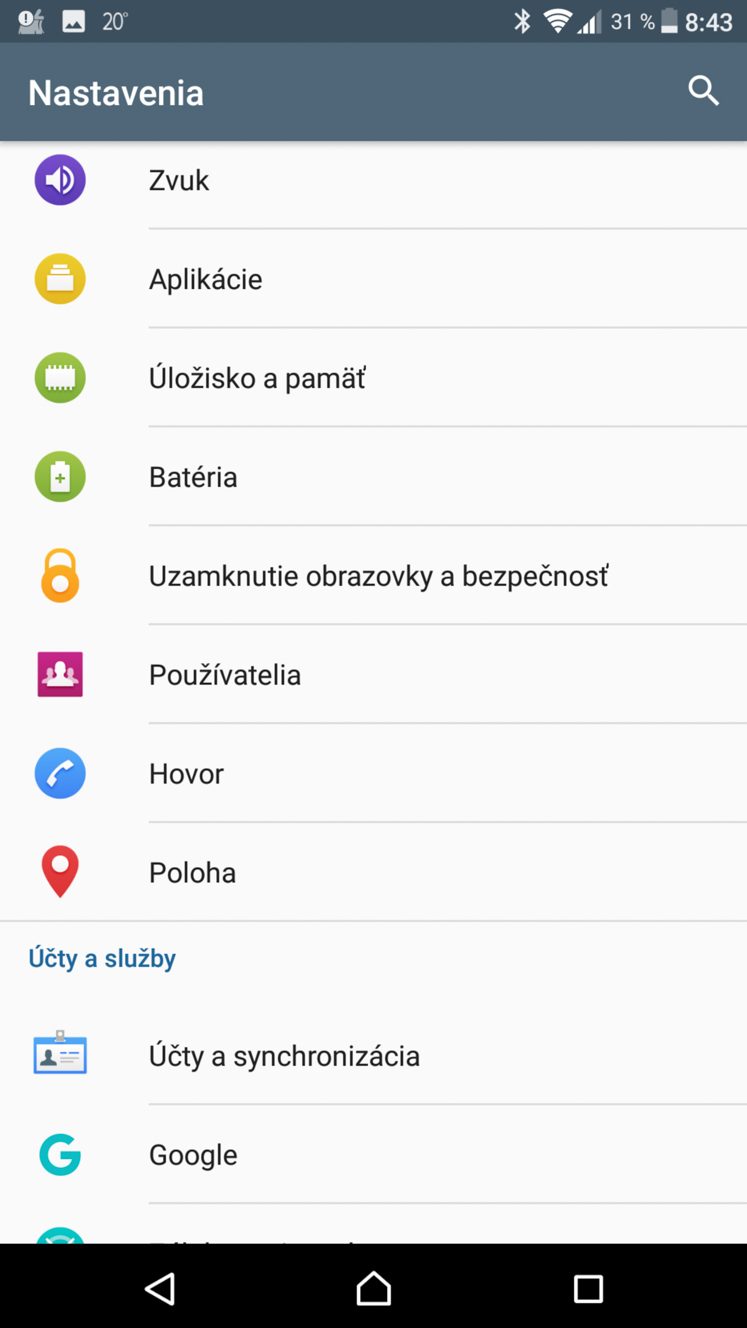The image size is (747, 1328).
Task: Open Používatelia settings
Action: pos(373,675)
